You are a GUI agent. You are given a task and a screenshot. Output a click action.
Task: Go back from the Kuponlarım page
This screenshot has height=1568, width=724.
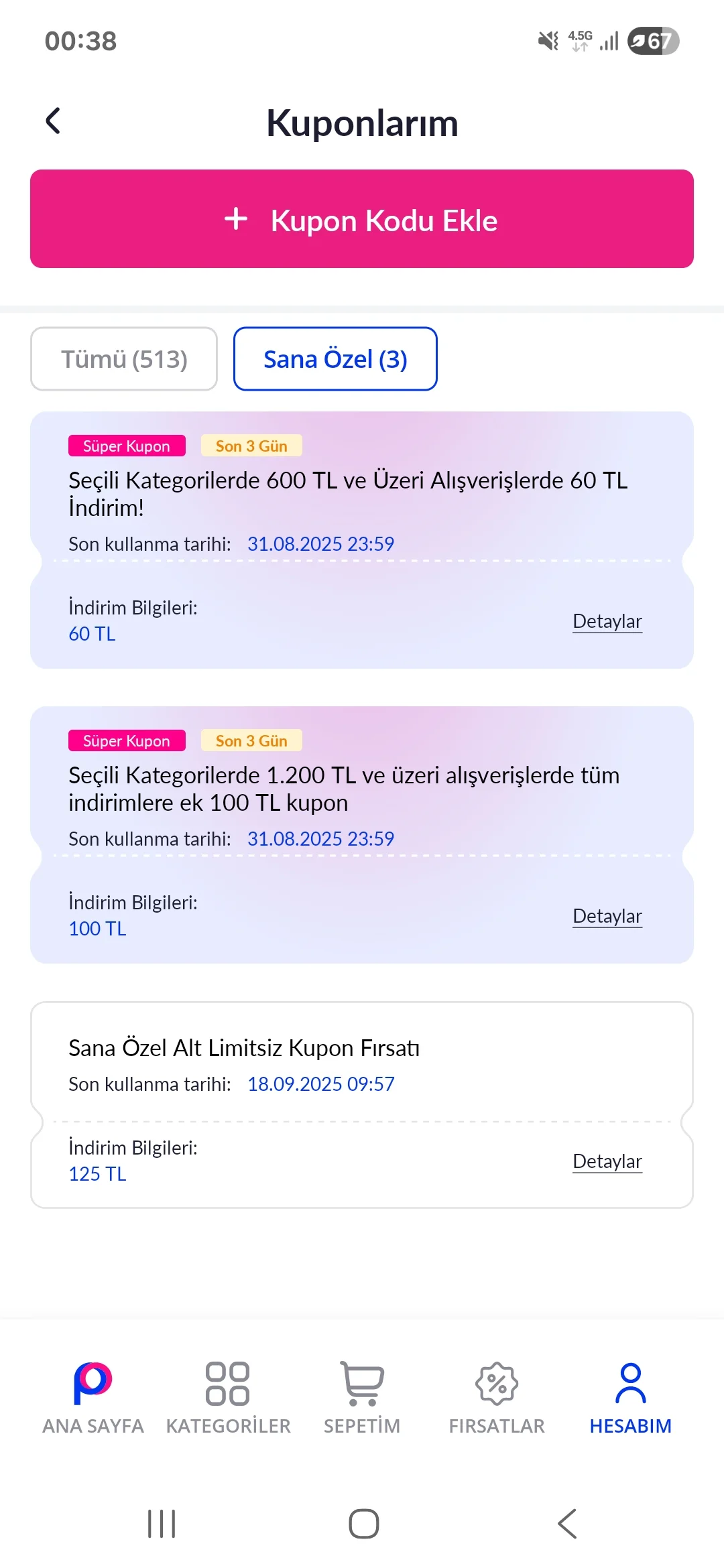click(x=53, y=121)
